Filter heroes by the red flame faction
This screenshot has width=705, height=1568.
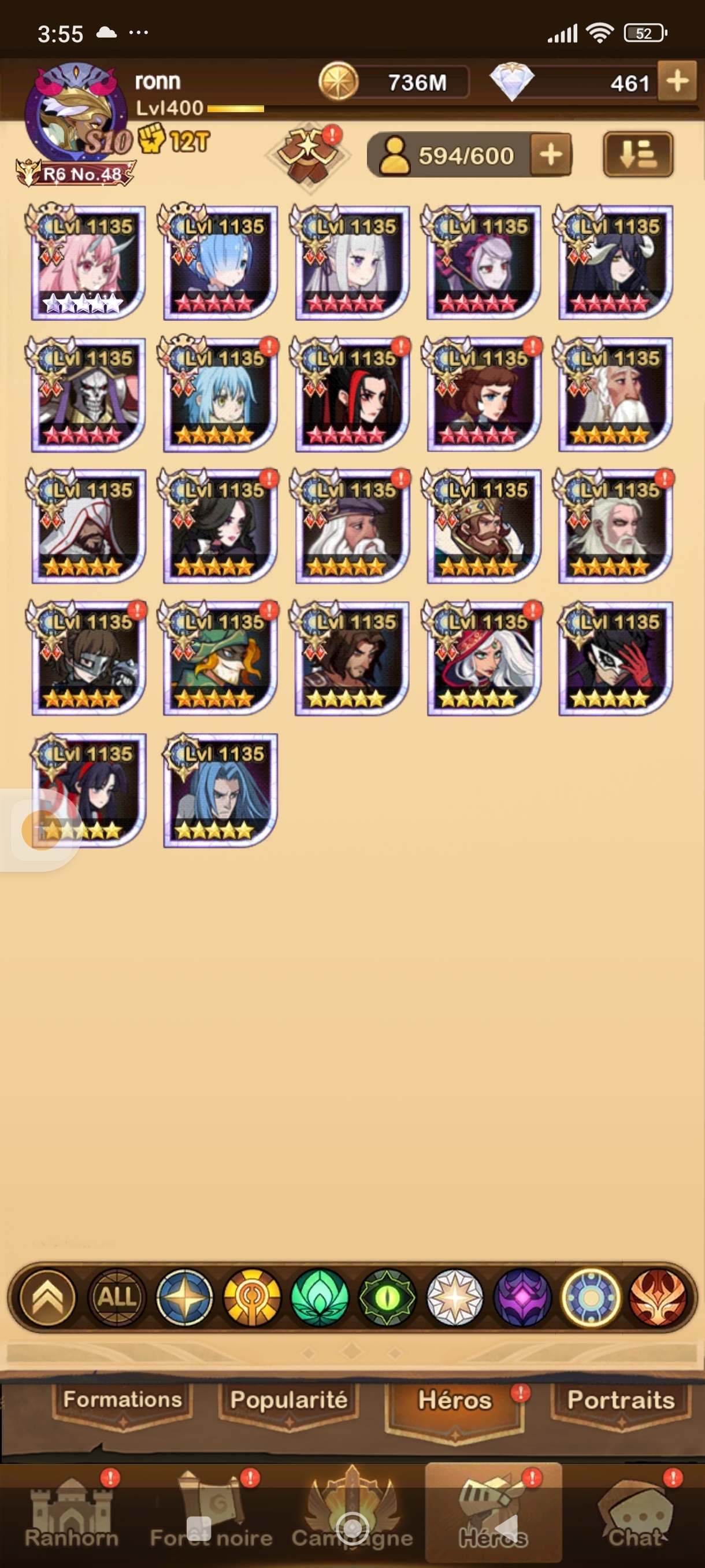[x=658, y=1297]
